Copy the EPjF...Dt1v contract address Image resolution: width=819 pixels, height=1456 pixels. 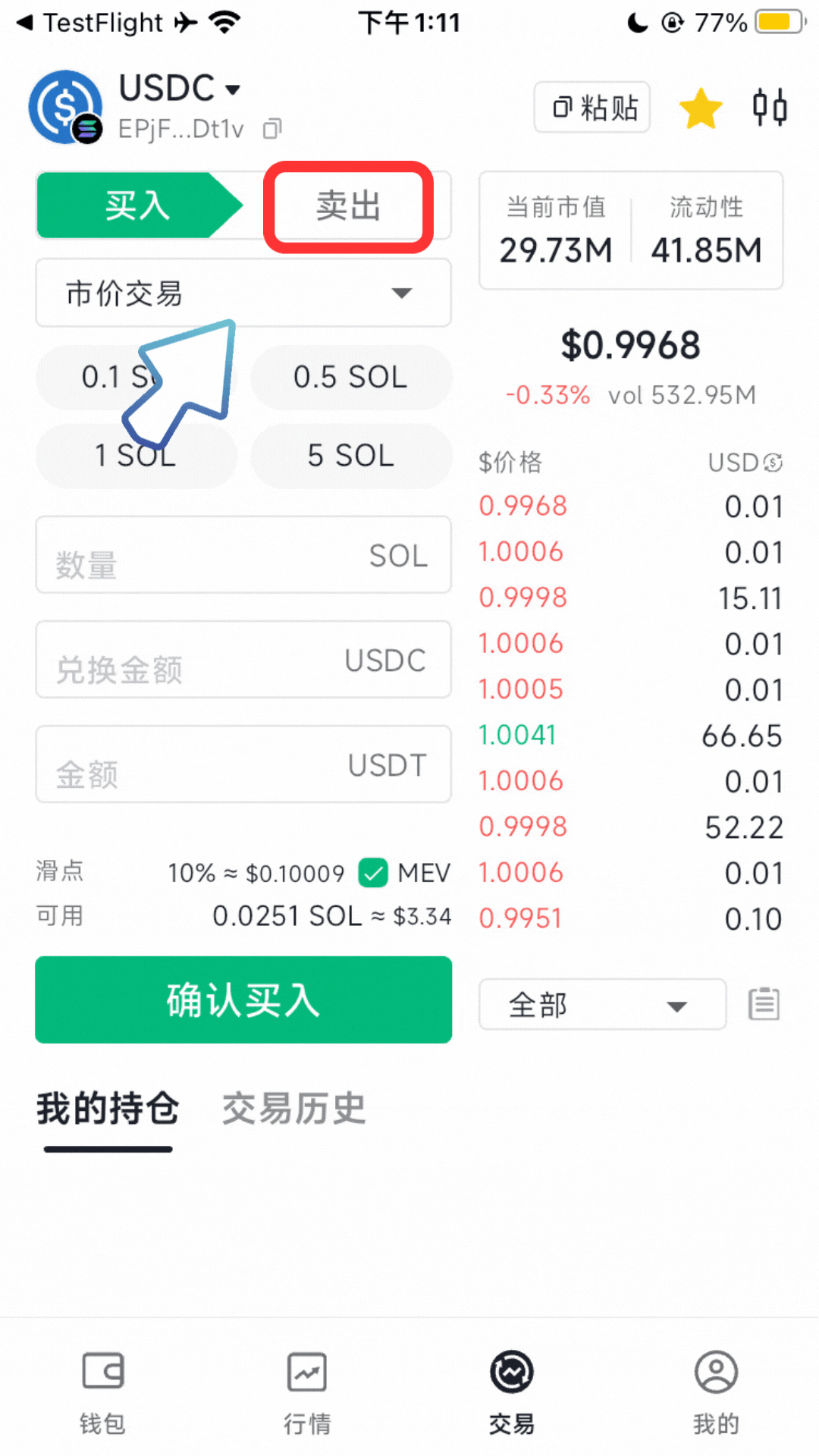tap(272, 130)
